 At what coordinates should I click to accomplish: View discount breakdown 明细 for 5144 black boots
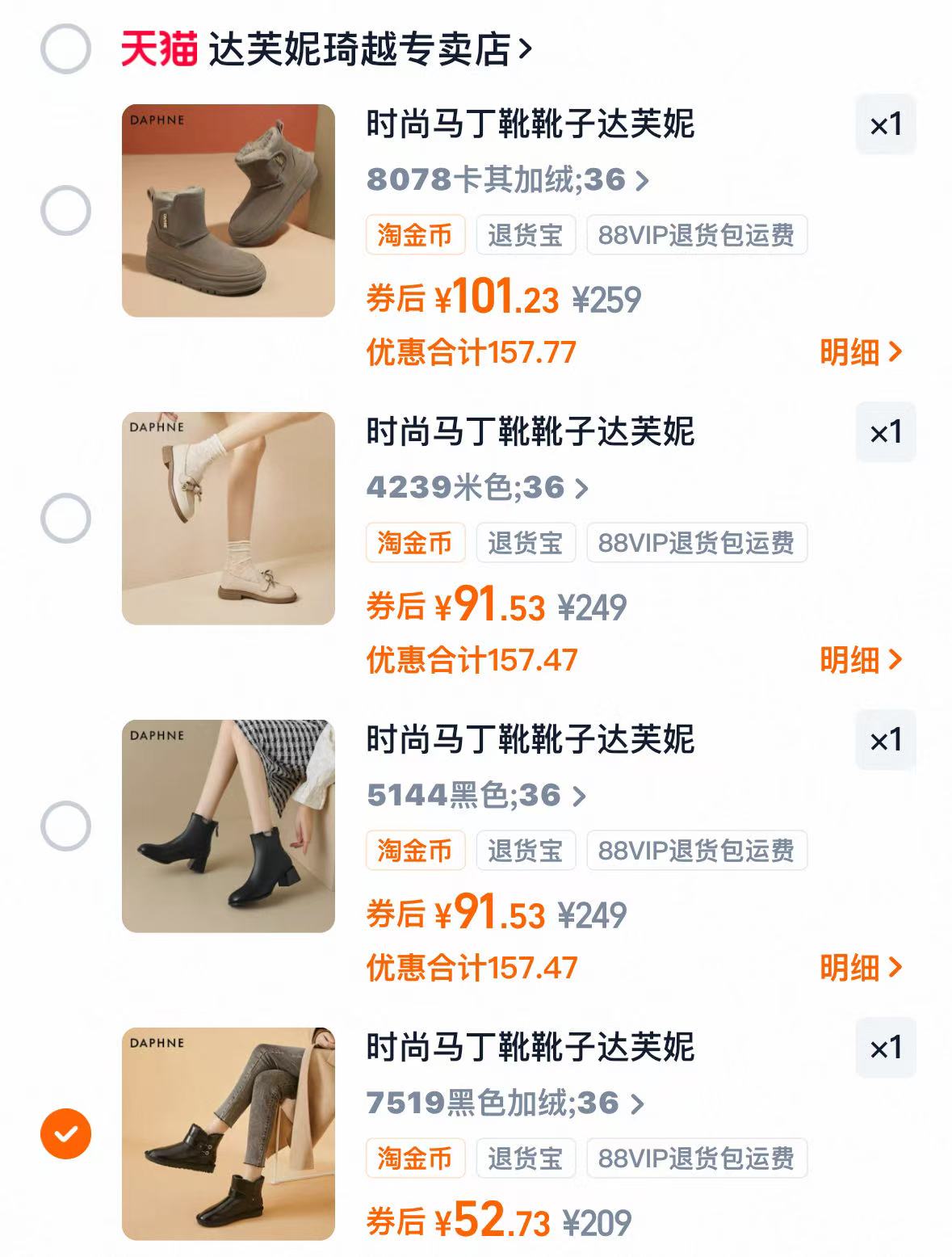858,967
